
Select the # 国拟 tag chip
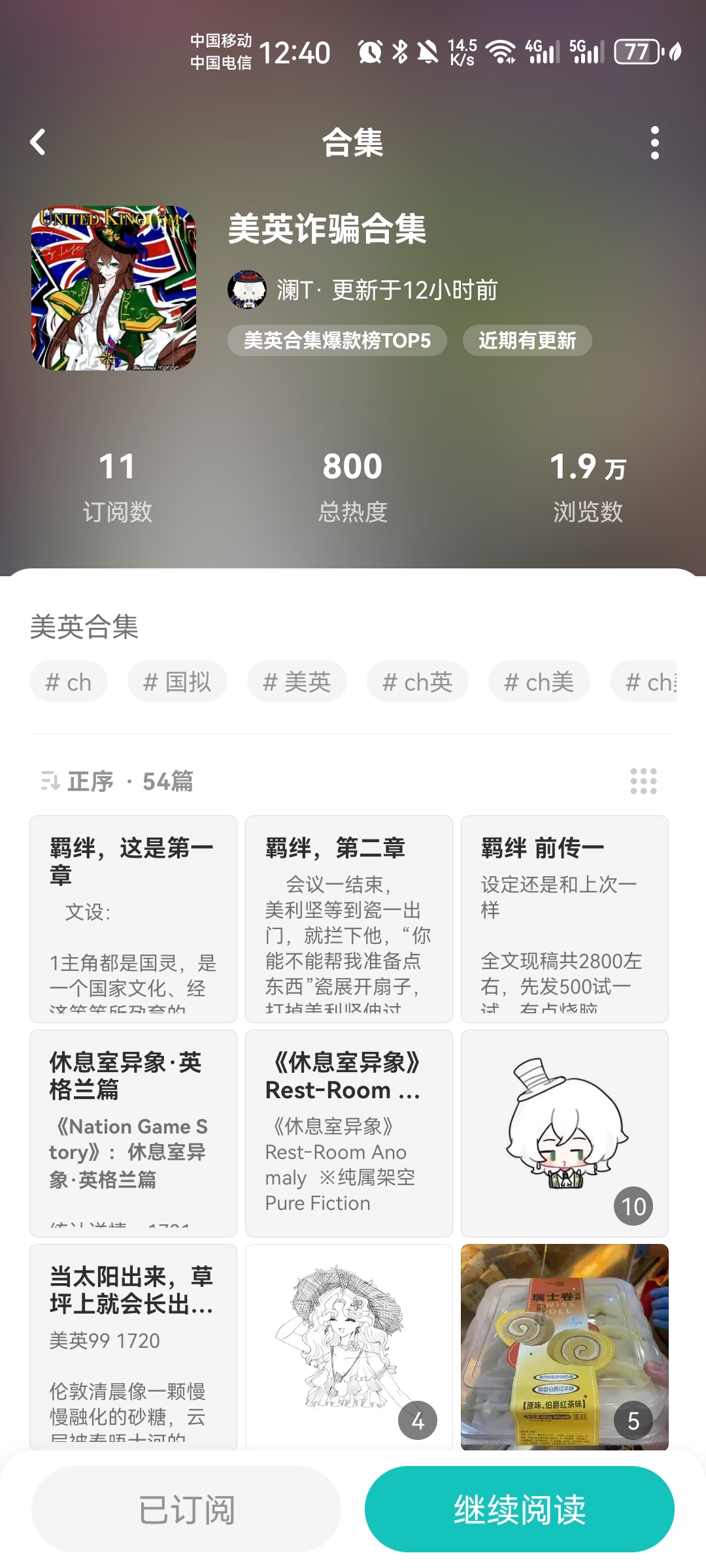click(177, 682)
